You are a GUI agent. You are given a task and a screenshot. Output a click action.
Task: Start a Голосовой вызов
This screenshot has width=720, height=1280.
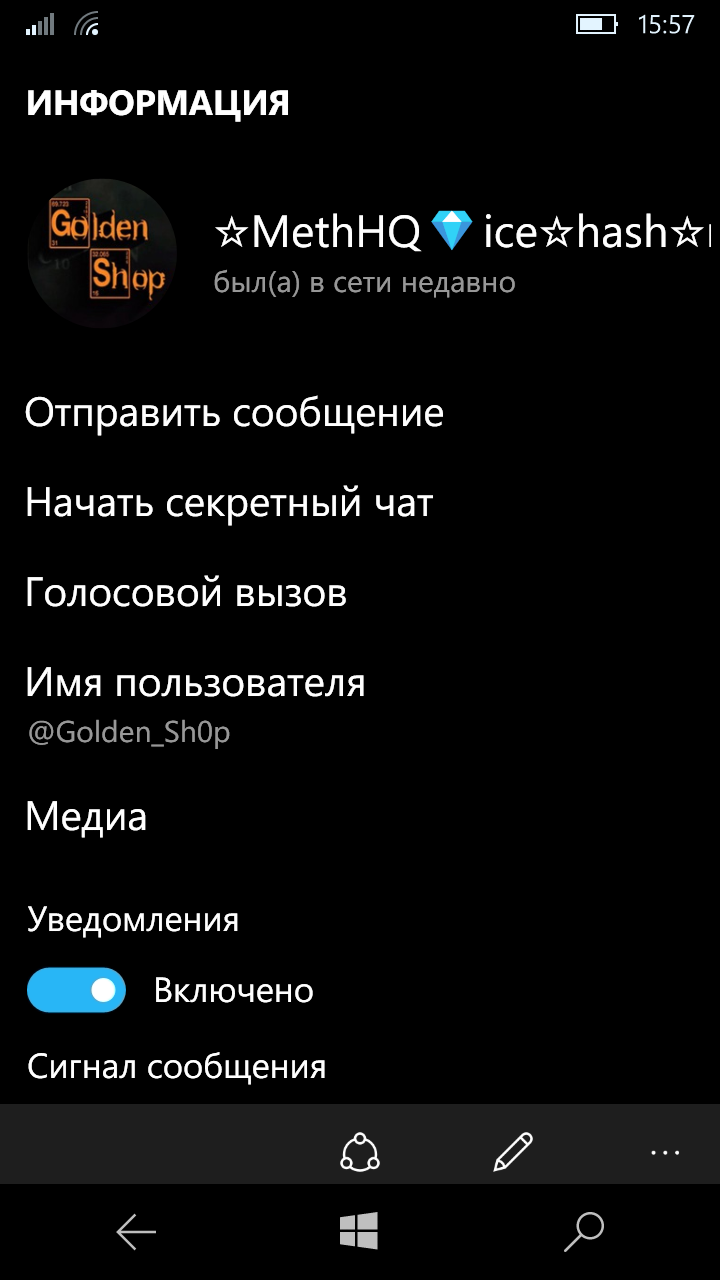[186, 593]
